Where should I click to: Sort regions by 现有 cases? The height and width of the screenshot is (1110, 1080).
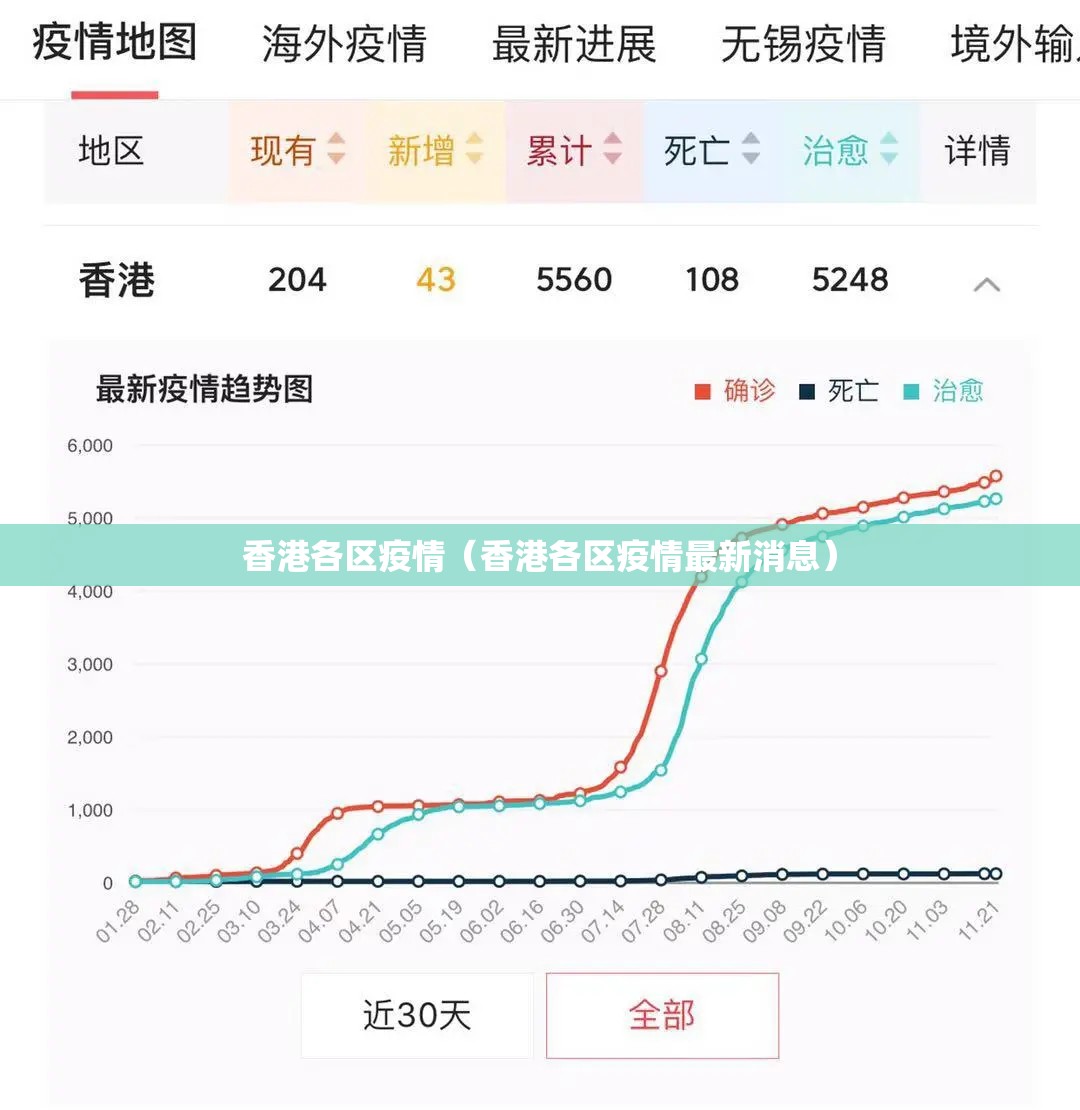click(297, 151)
